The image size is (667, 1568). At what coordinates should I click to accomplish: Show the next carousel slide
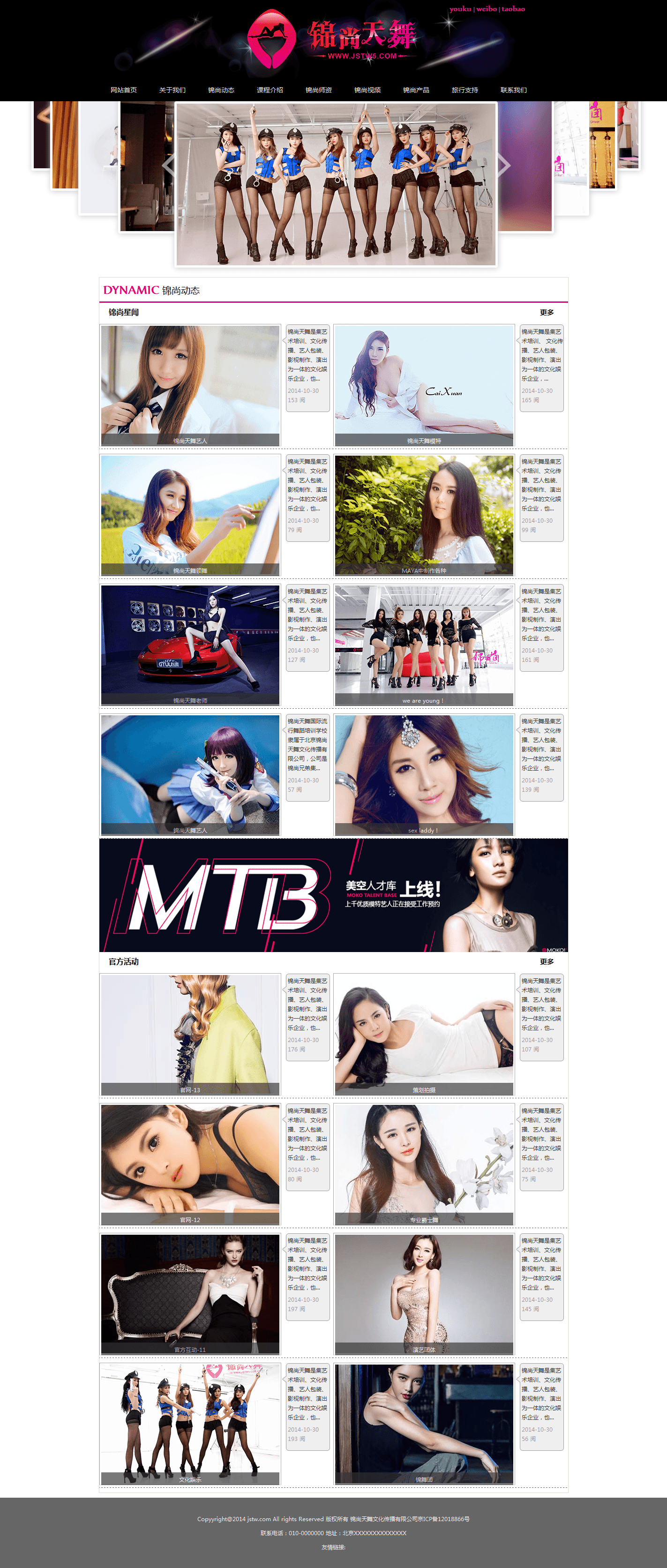[503, 165]
